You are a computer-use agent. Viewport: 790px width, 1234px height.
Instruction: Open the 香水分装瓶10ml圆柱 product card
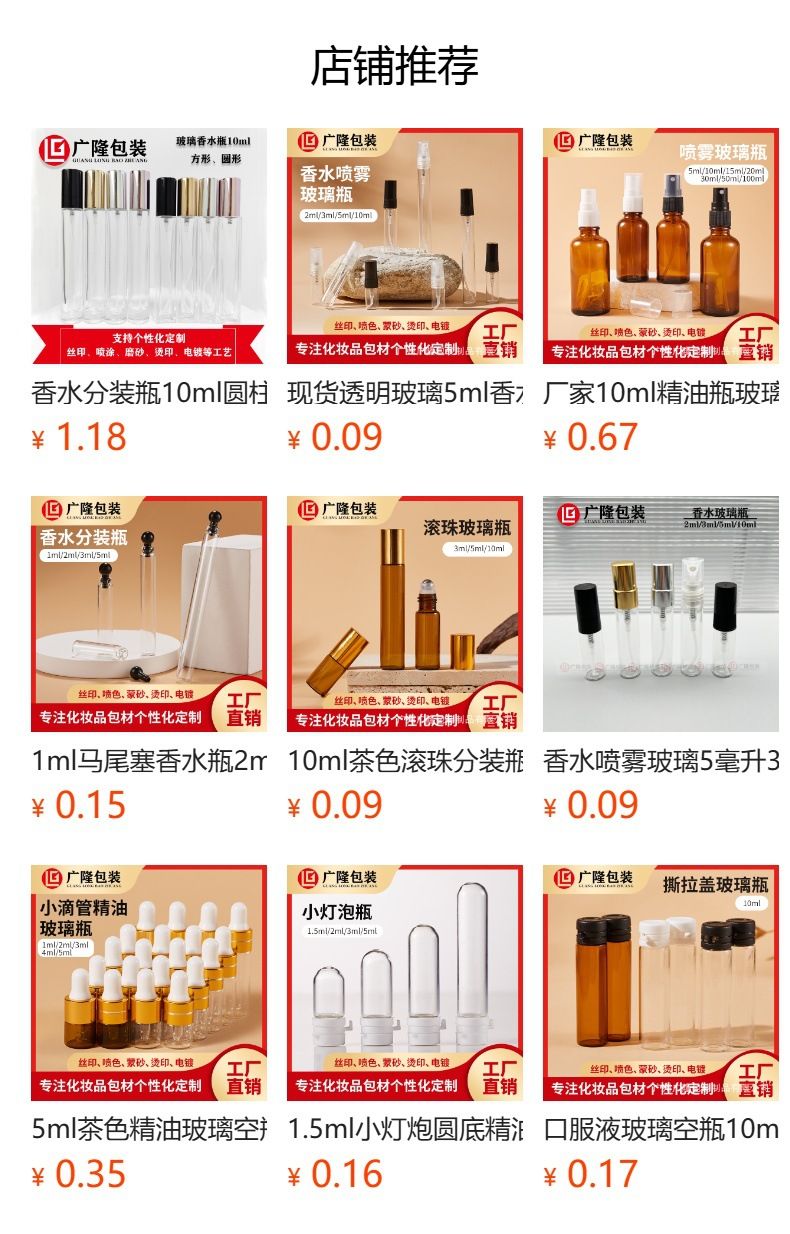coord(149,292)
